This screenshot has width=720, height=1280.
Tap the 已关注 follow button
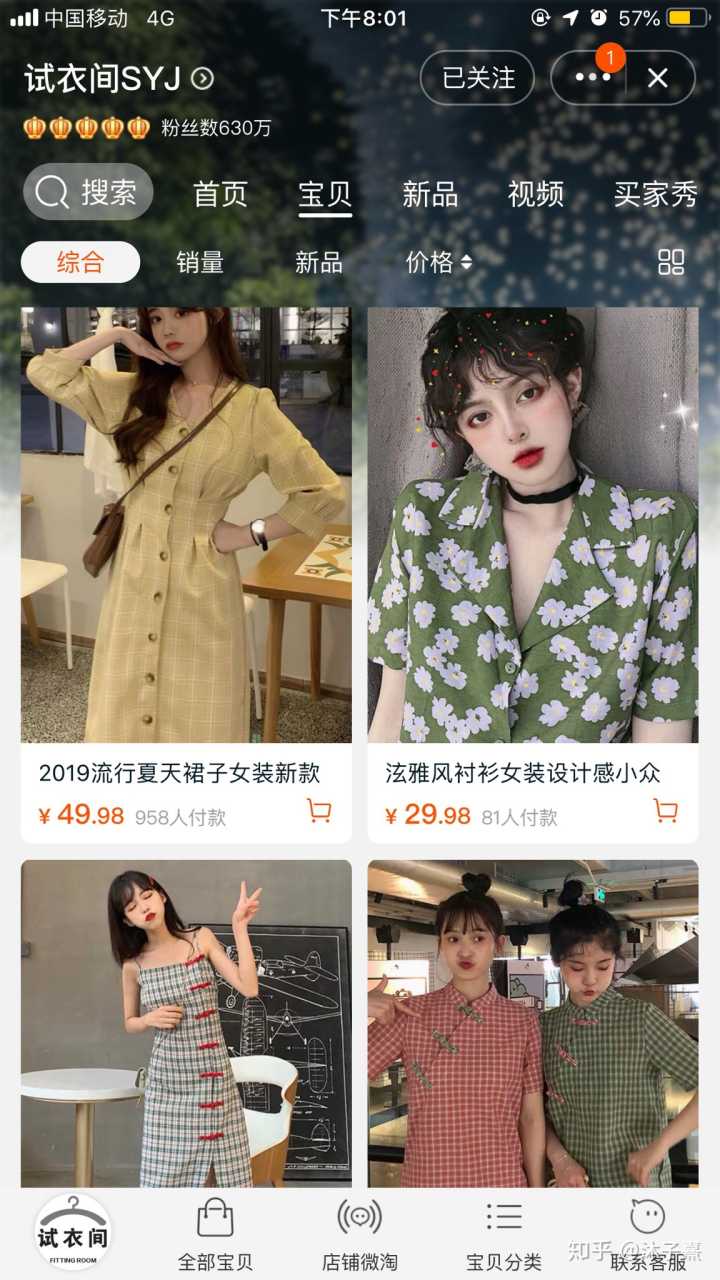[478, 78]
